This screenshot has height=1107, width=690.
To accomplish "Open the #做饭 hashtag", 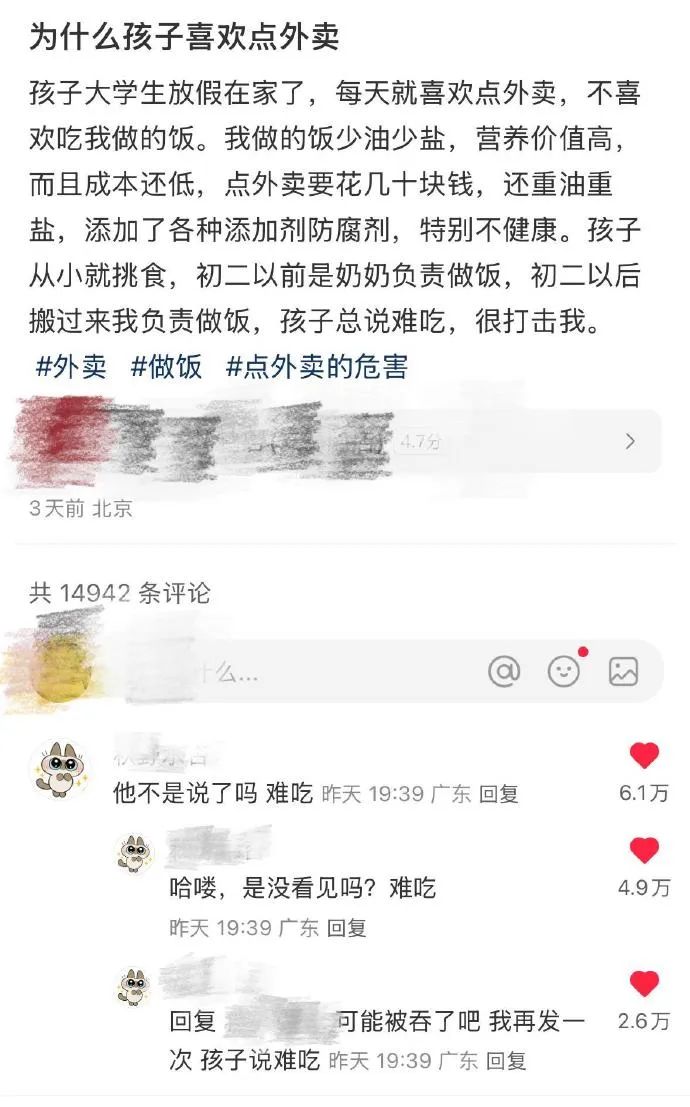I will tap(167, 367).
